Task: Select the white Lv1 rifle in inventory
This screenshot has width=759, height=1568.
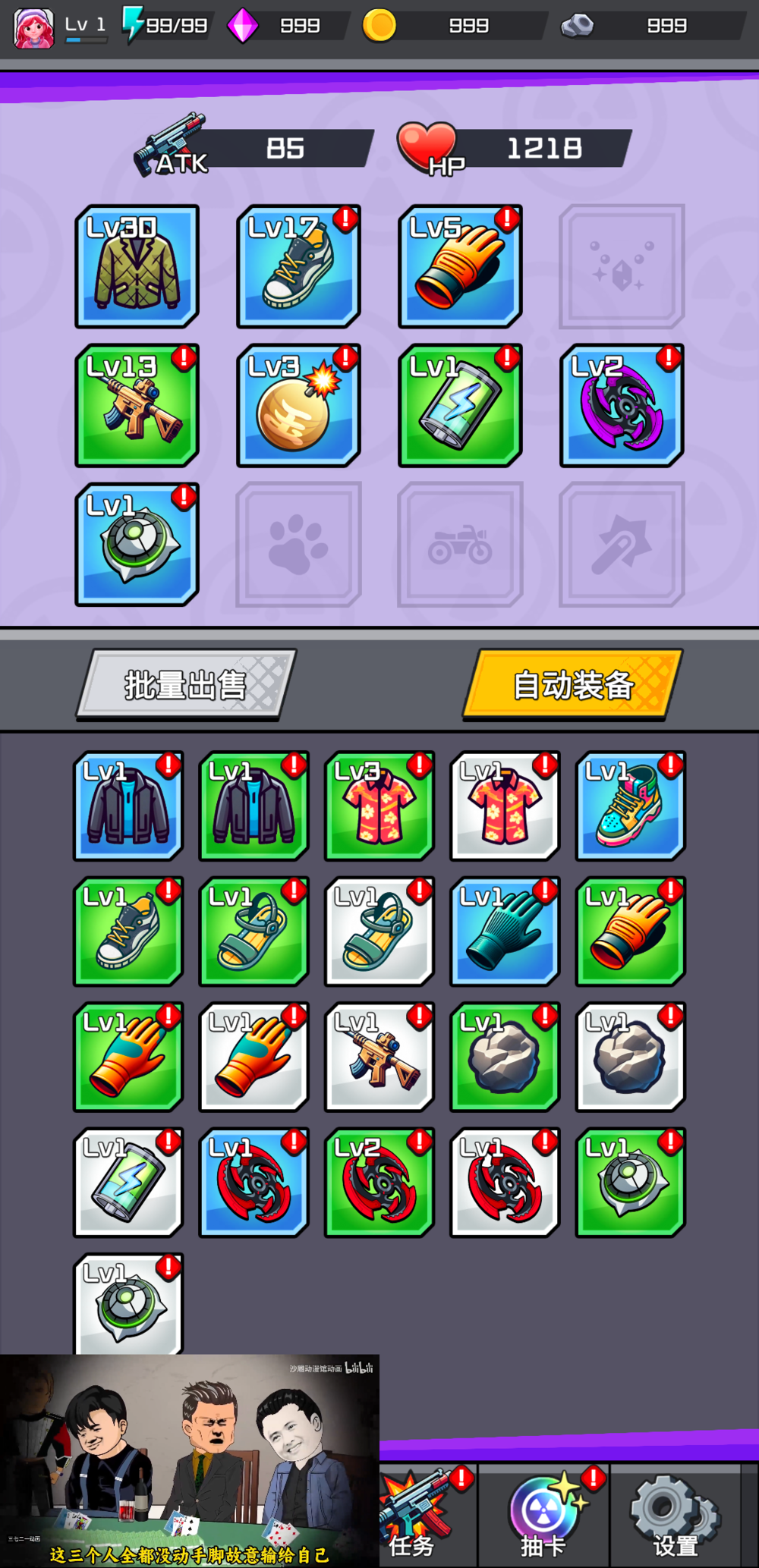Action: point(379,1057)
